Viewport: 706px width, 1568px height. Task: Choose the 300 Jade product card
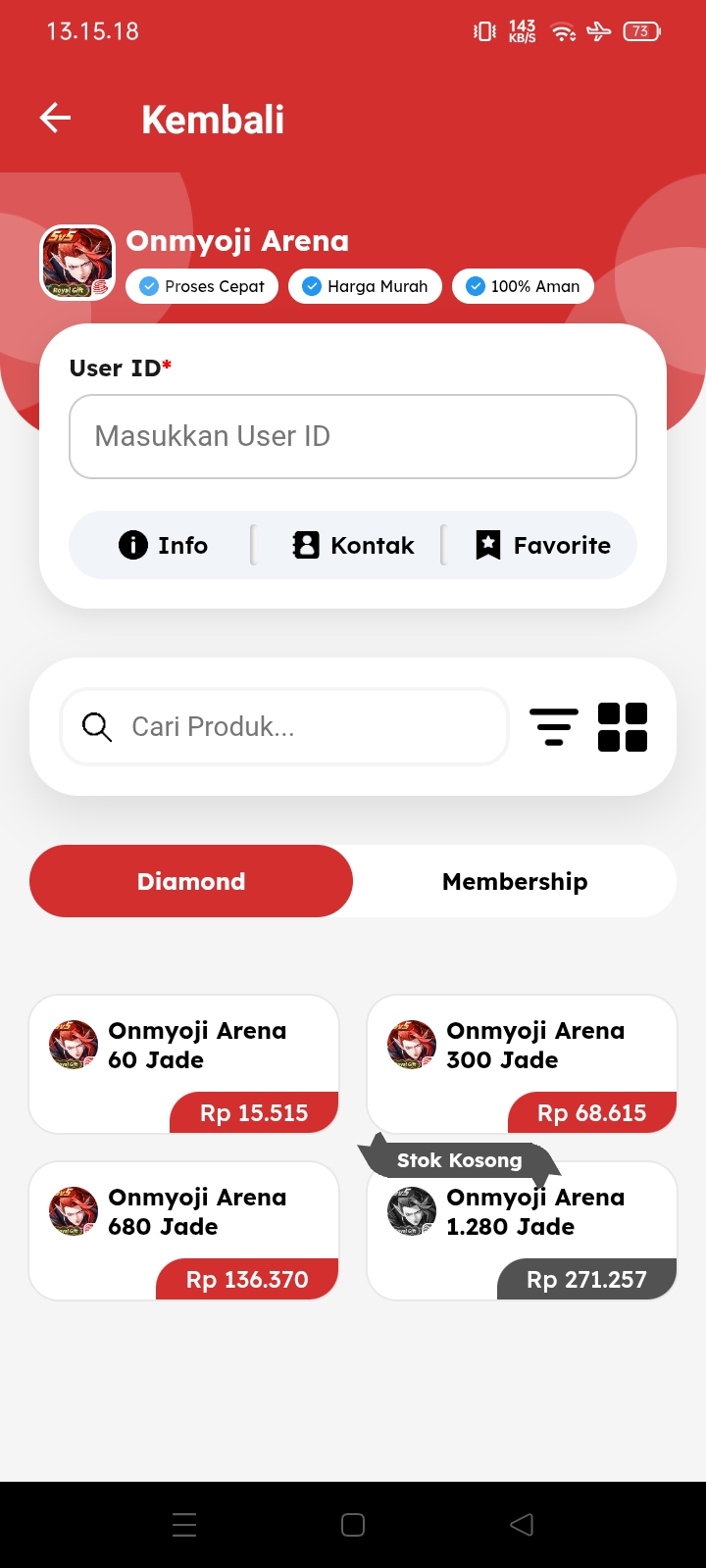[522, 1063]
